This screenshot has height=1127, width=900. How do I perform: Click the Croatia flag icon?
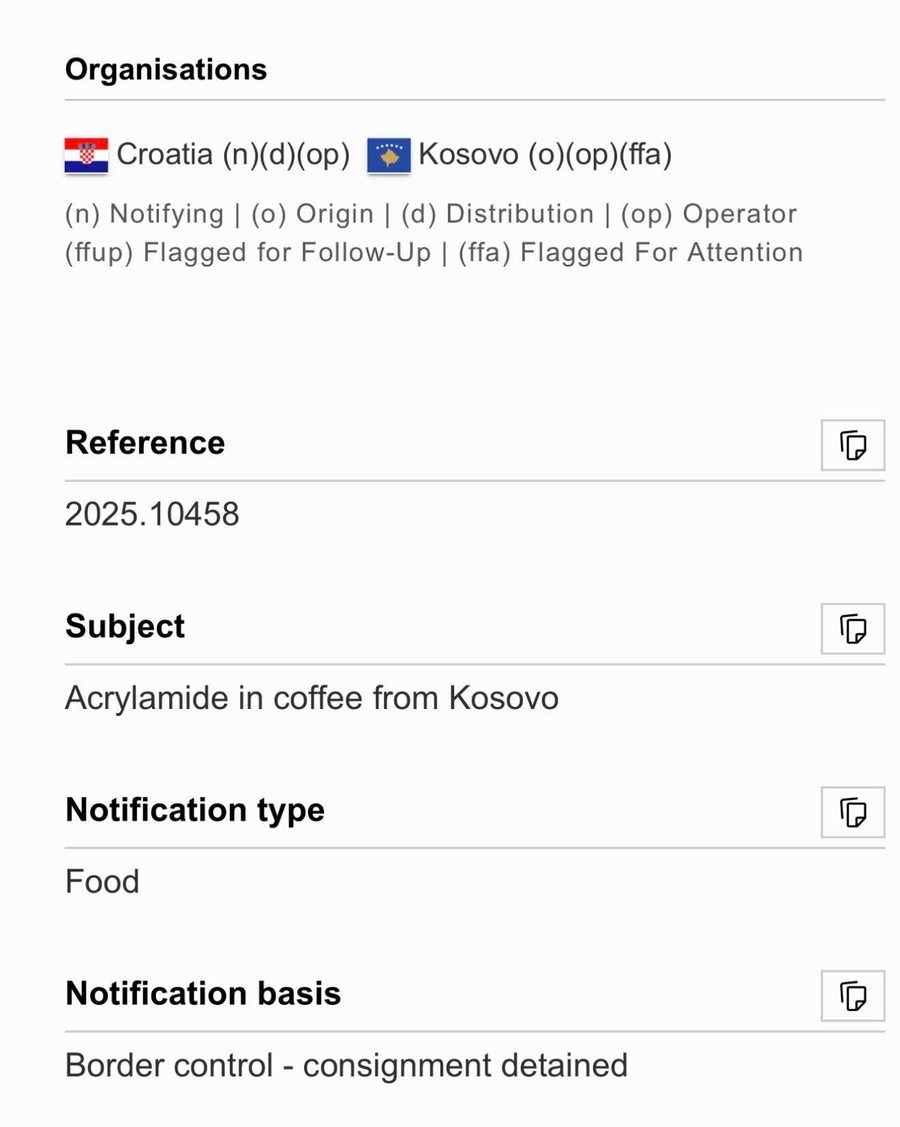85,155
